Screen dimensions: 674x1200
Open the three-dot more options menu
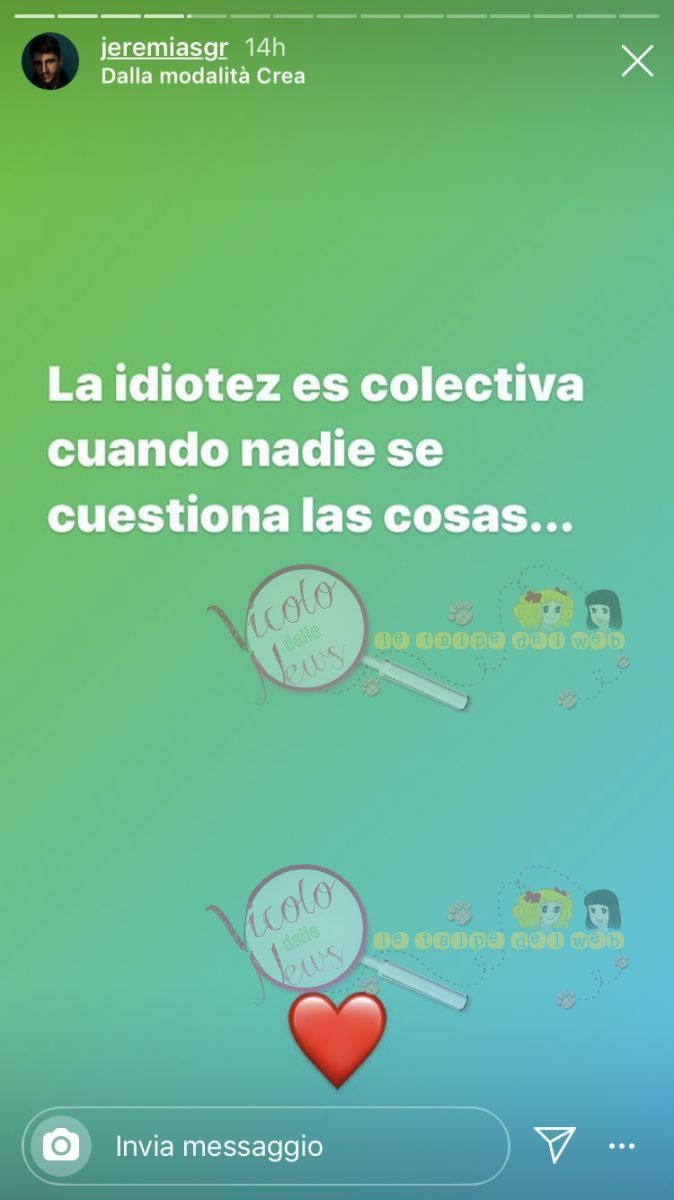click(622, 1146)
